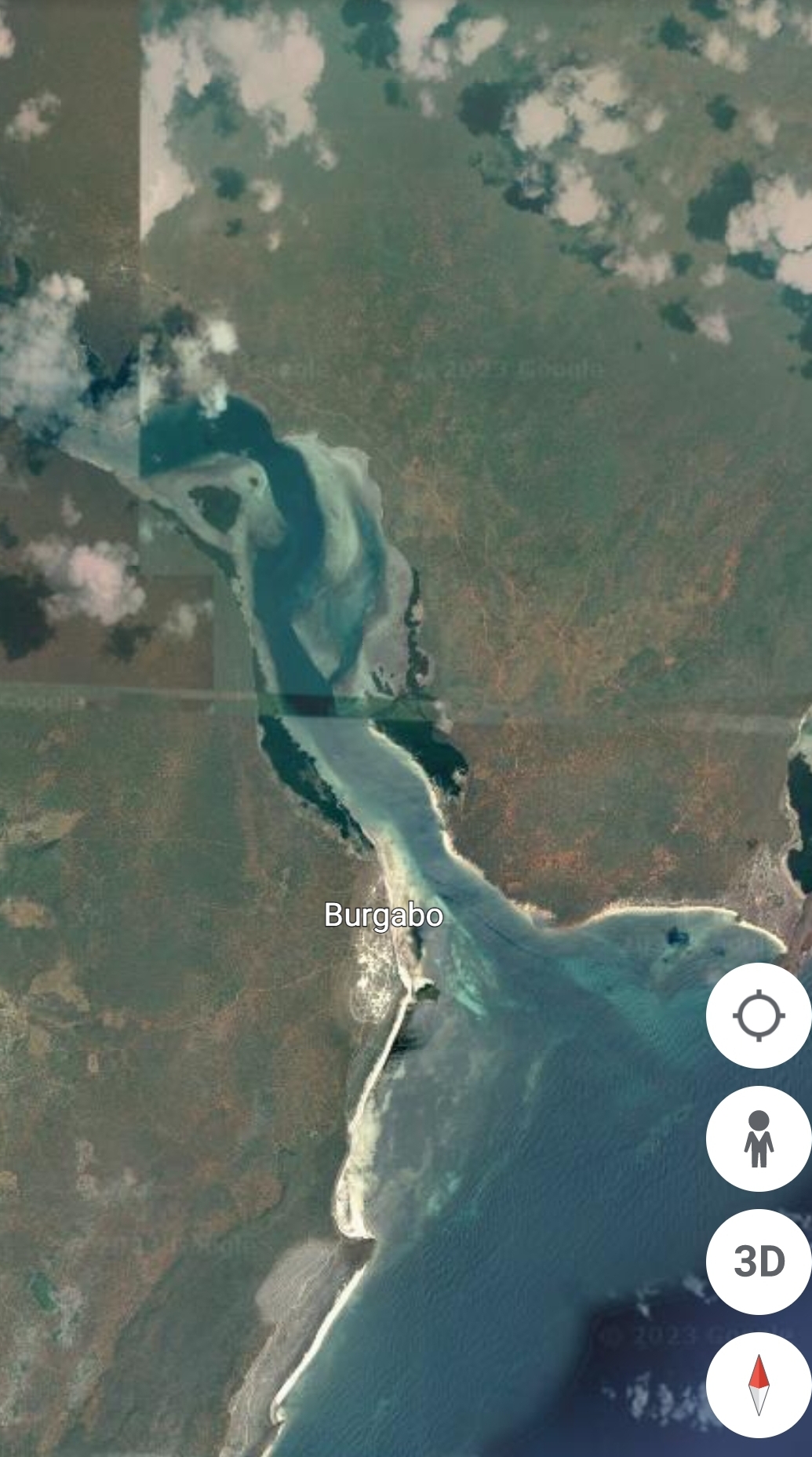
Task: Center map on my location
Action: [759, 1015]
